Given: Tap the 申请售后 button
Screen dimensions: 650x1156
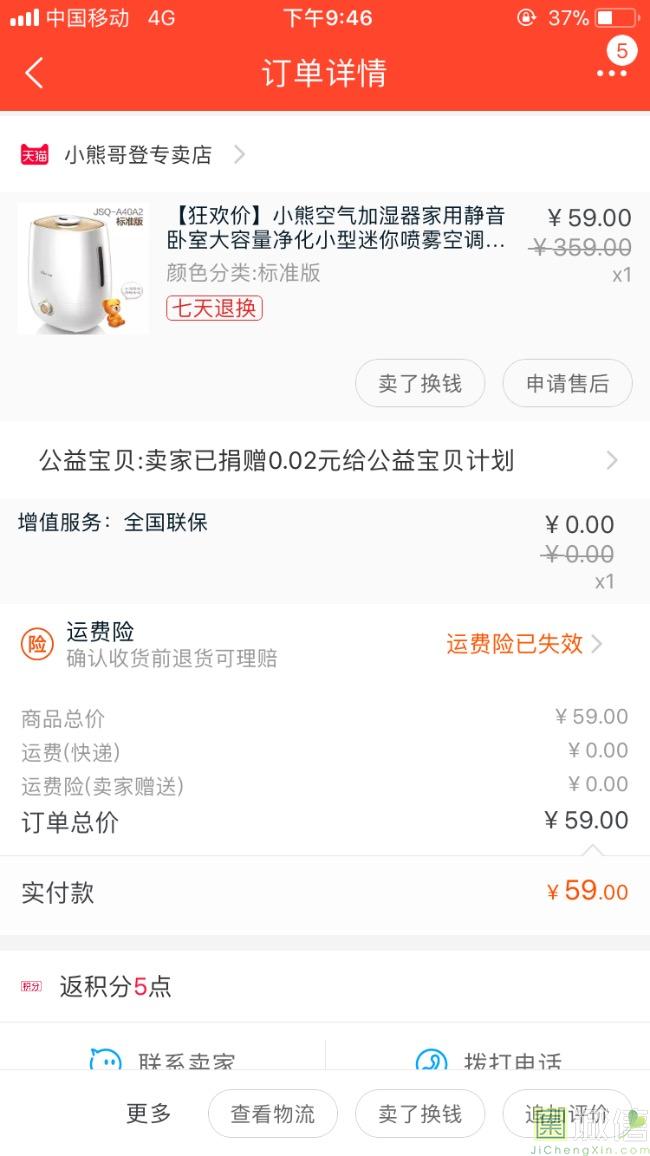Looking at the screenshot, I should [x=567, y=383].
